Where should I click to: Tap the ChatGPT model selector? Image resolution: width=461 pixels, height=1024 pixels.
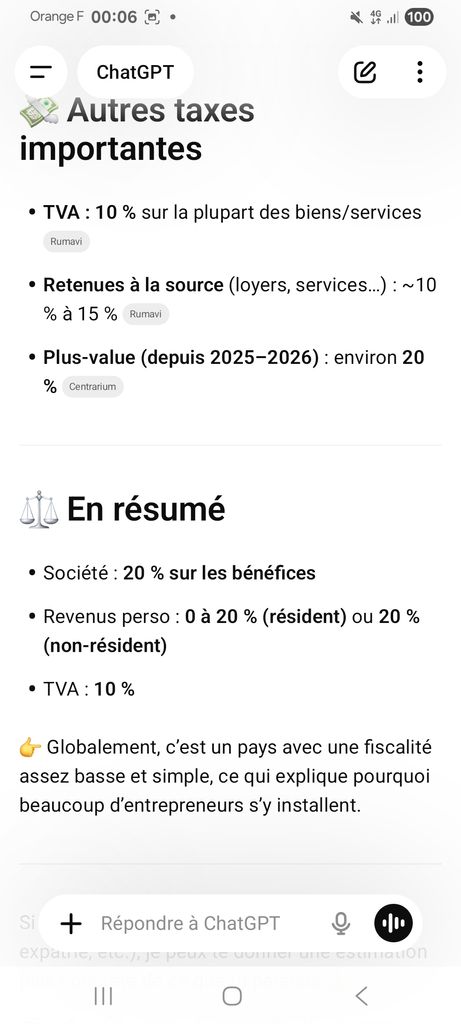coord(135,72)
